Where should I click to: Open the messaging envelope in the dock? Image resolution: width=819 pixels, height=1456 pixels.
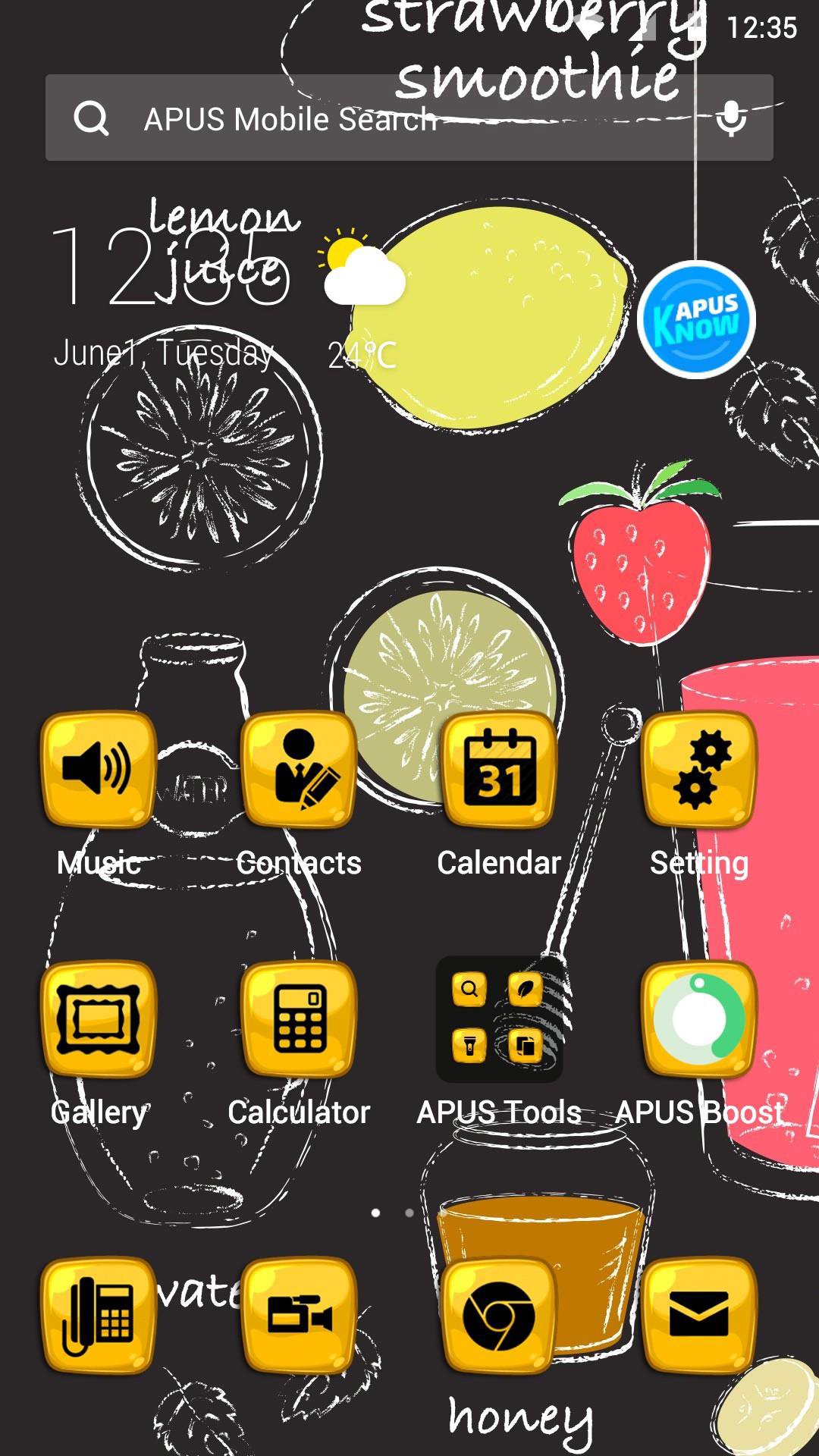point(699,1316)
